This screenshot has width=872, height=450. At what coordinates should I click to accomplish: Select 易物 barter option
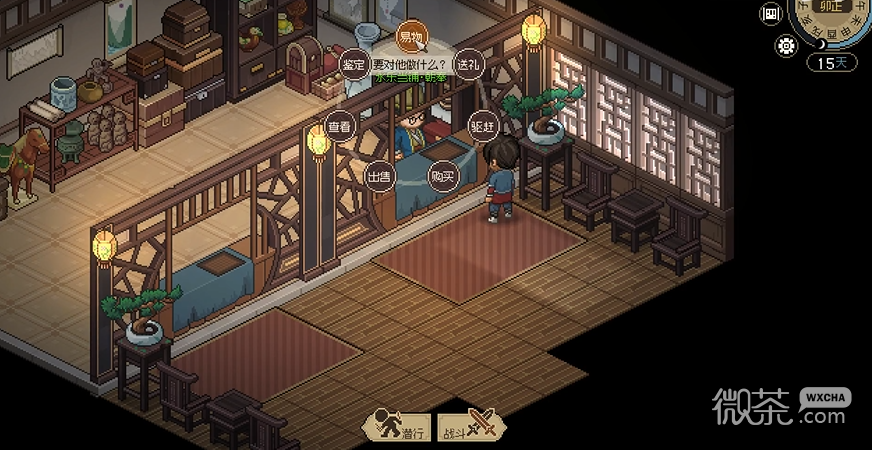coord(411,37)
